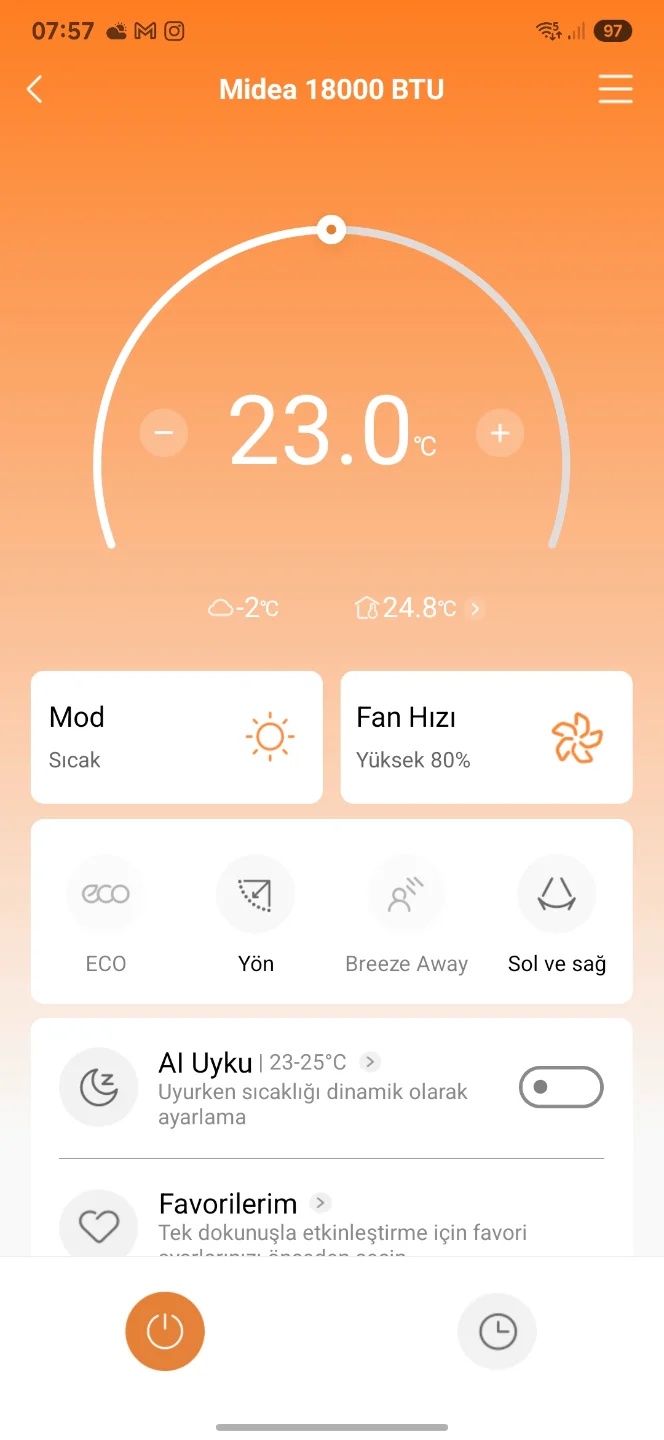Increase temperature with the plus button
Viewport: 664px width, 1440px height.
(x=500, y=433)
